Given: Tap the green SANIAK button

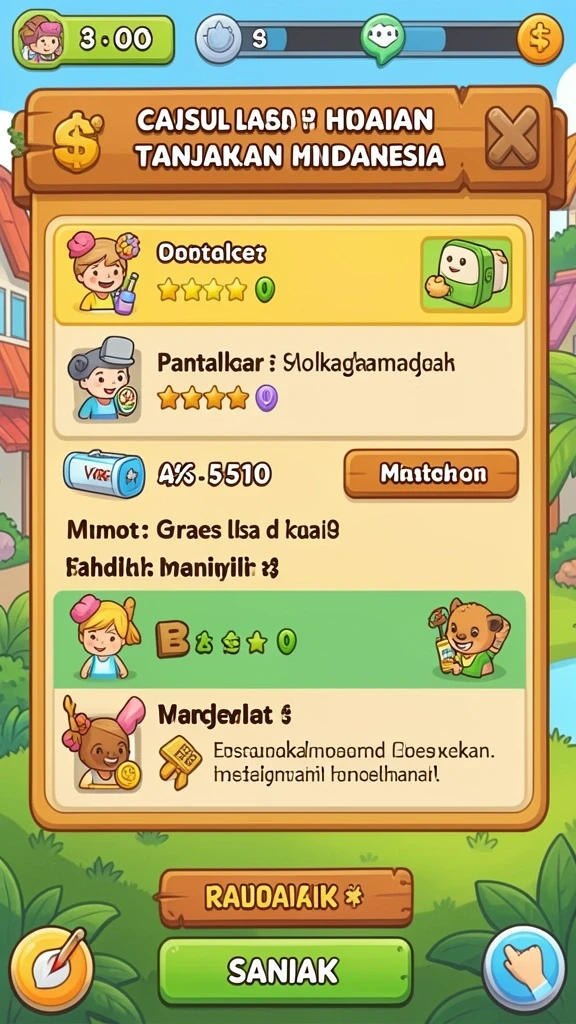Looking at the screenshot, I should (x=285, y=971).
